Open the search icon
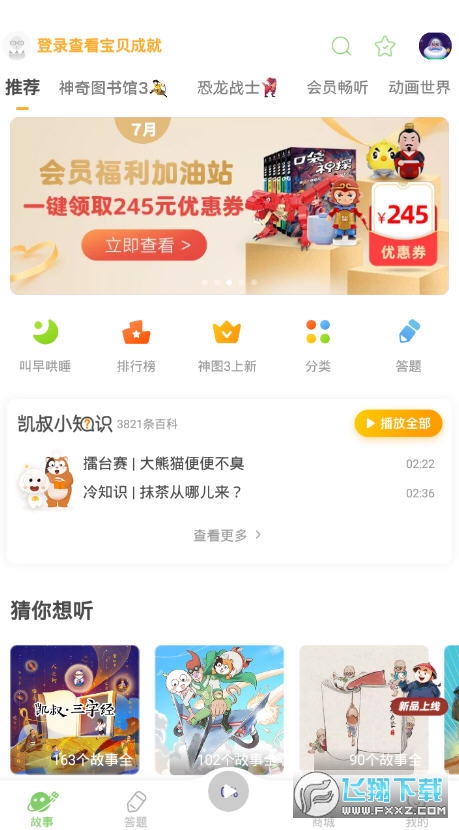 click(x=341, y=46)
